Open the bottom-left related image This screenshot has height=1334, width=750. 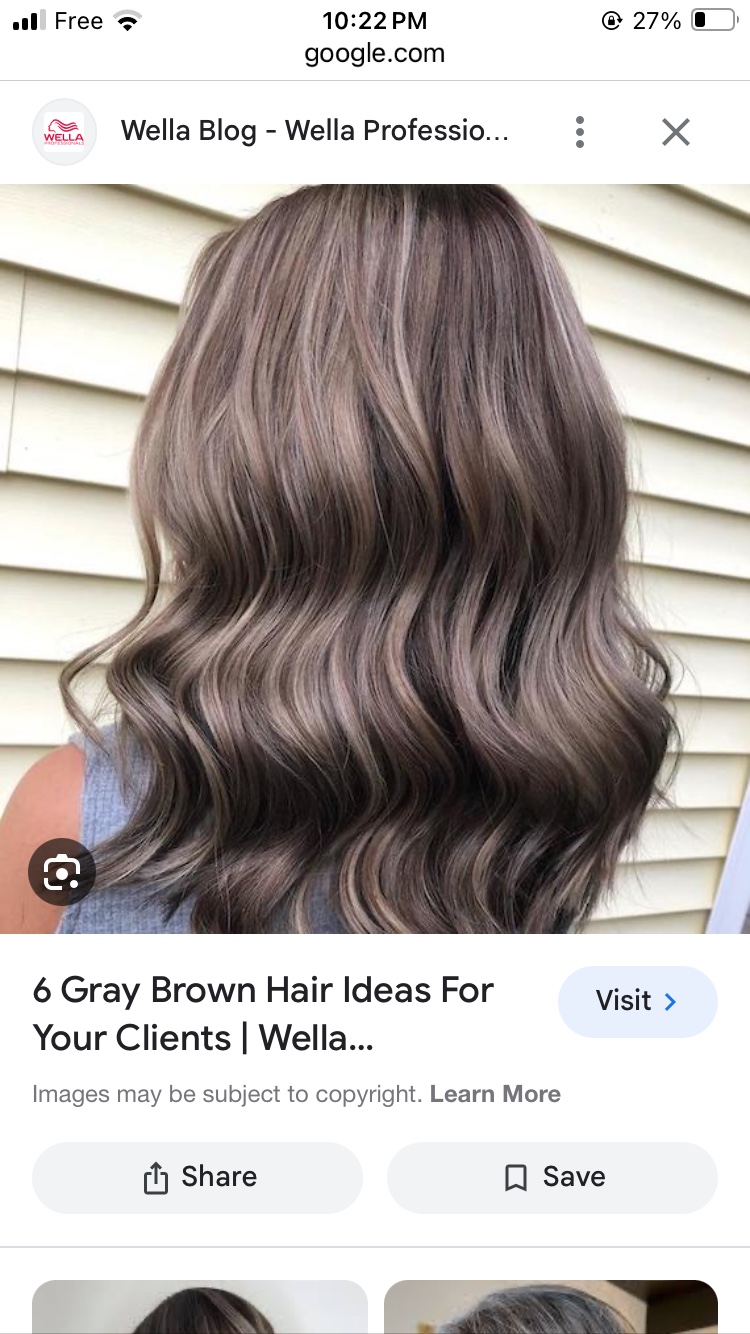200,1307
